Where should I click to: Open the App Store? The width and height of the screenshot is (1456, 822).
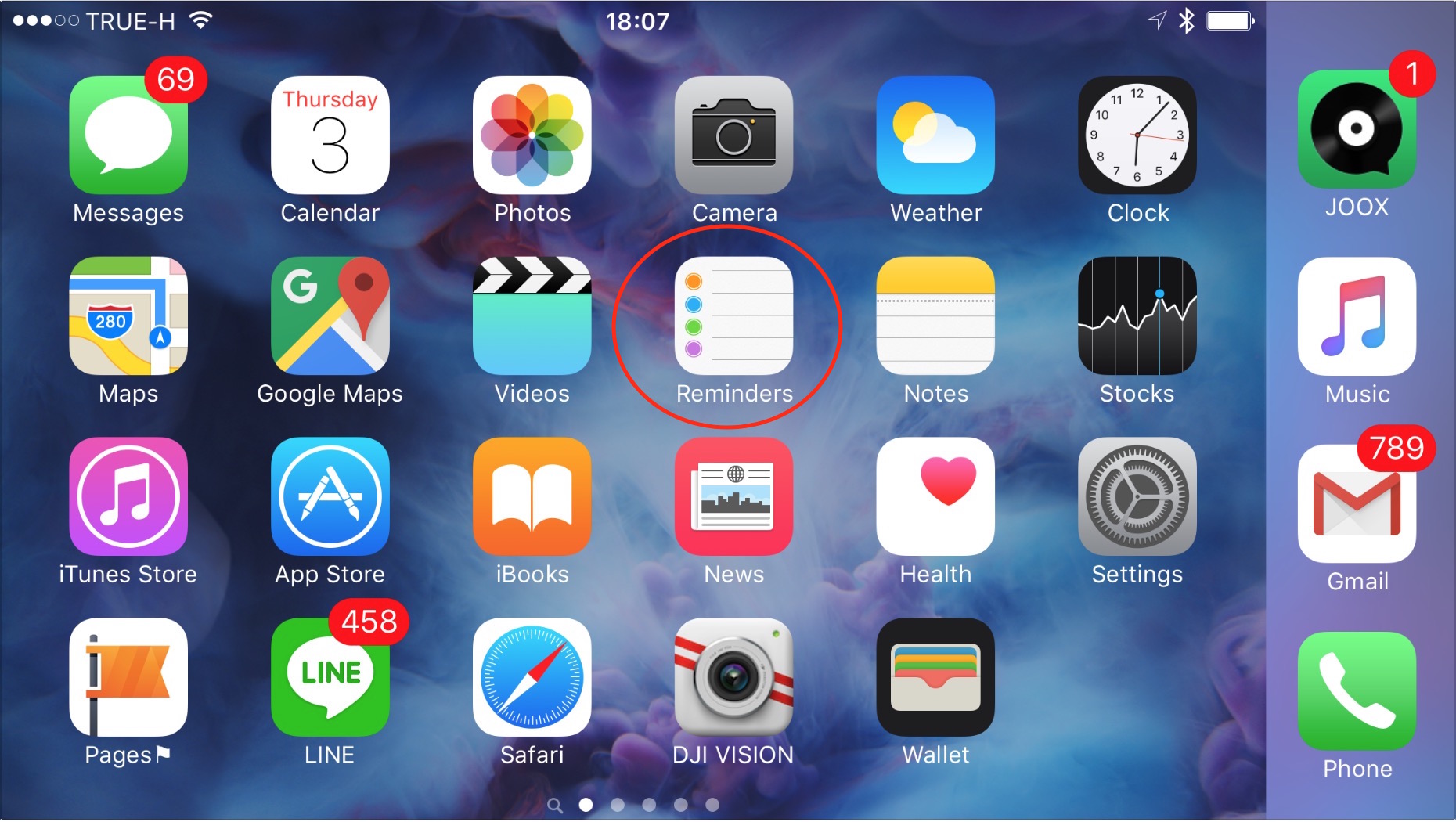point(330,496)
